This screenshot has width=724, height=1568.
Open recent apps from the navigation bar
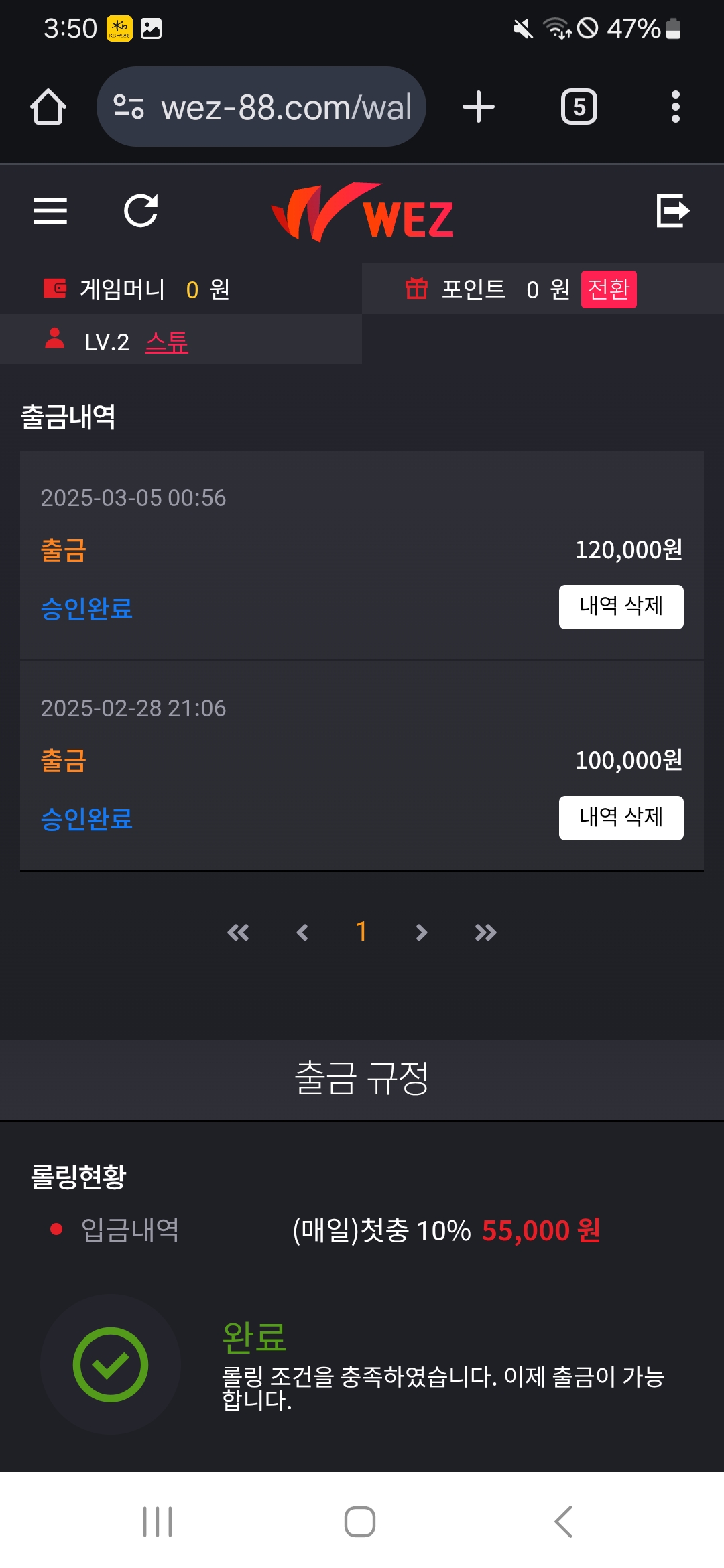[158, 1521]
